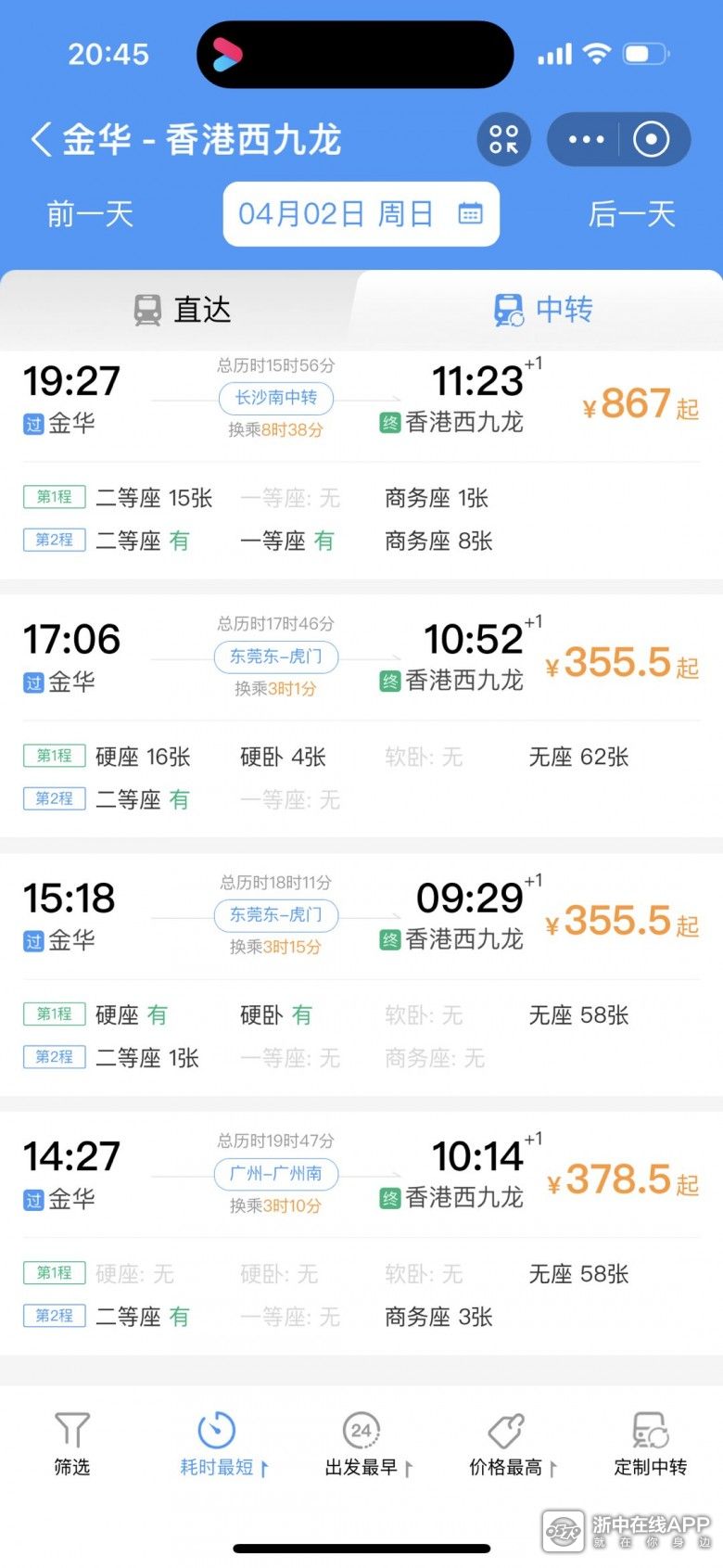Open the 17:06 departure transfer trip
Image resolution: width=723 pixels, height=1568 pixels.
(361, 717)
